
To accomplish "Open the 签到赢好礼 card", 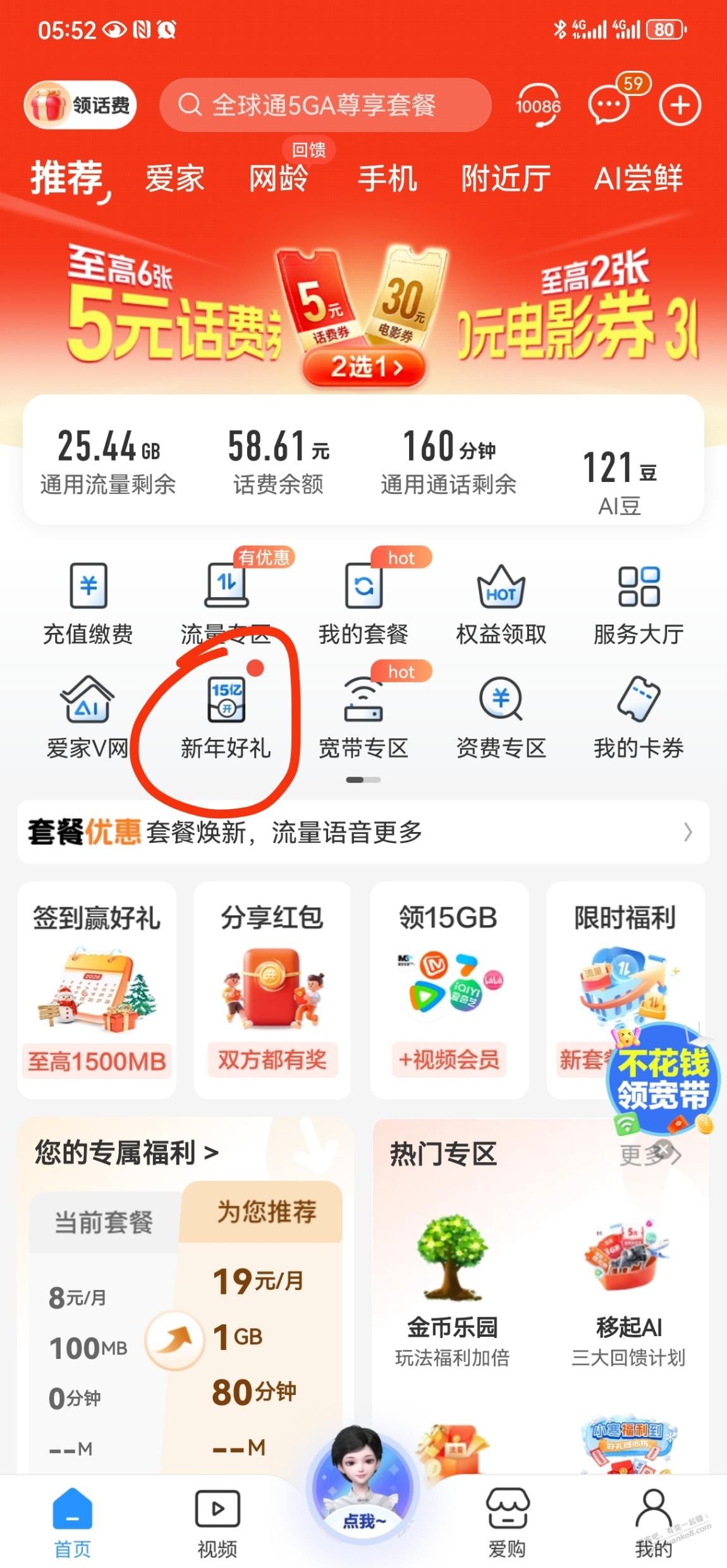I will pyautogui.click(x=97, y=989).
